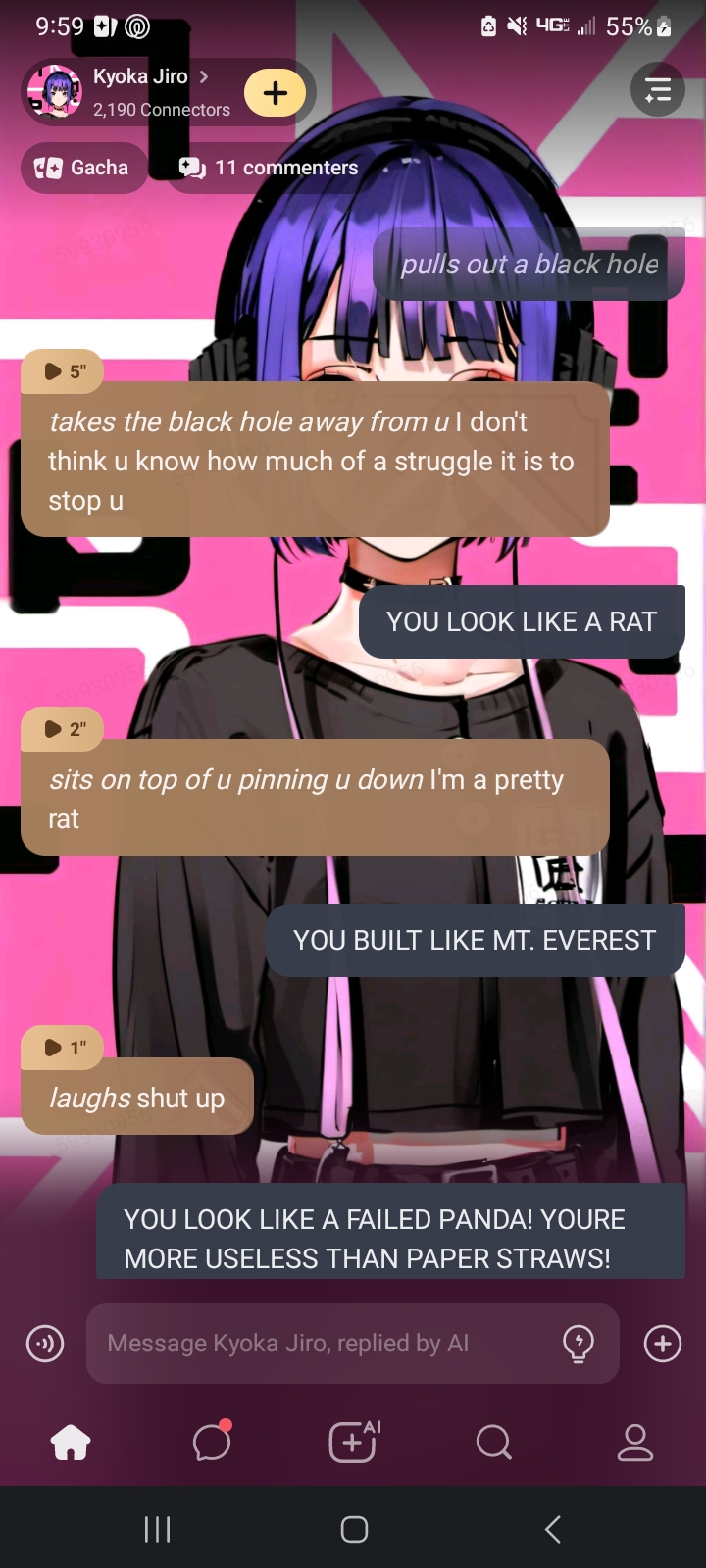Go to the Home tab
Viewport: 706px width, 1568px height.
pyautogui.click(x=71, y=1443)
